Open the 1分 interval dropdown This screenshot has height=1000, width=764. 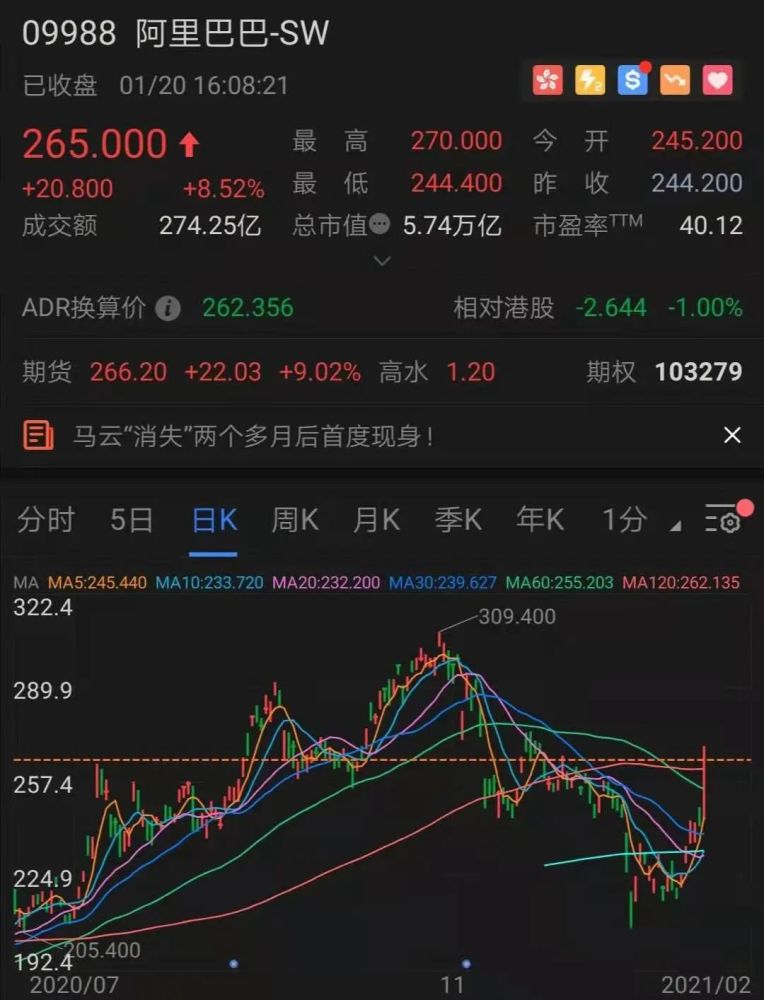coord(634,520)
